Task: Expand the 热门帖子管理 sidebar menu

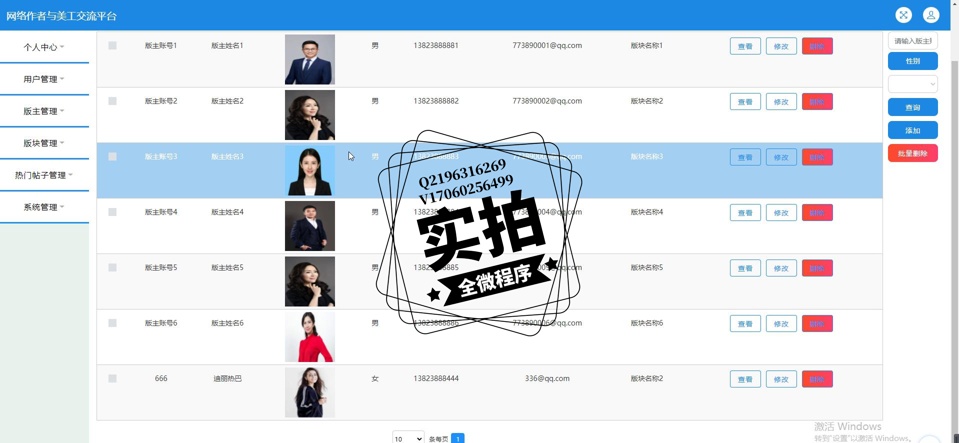Action: pyautogui.click(x=44, y=175)
